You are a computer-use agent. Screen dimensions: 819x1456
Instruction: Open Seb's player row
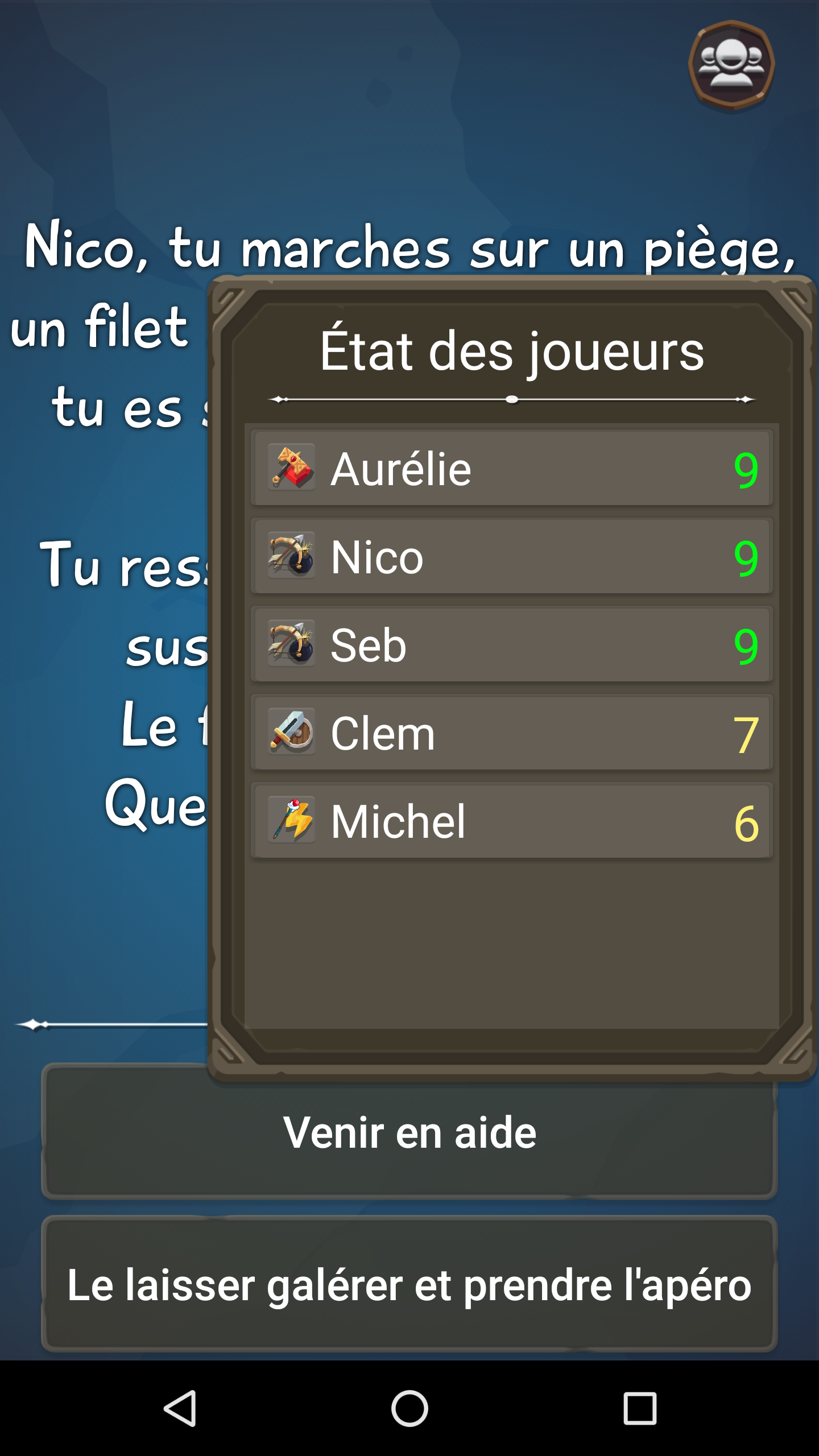point(511,644)
